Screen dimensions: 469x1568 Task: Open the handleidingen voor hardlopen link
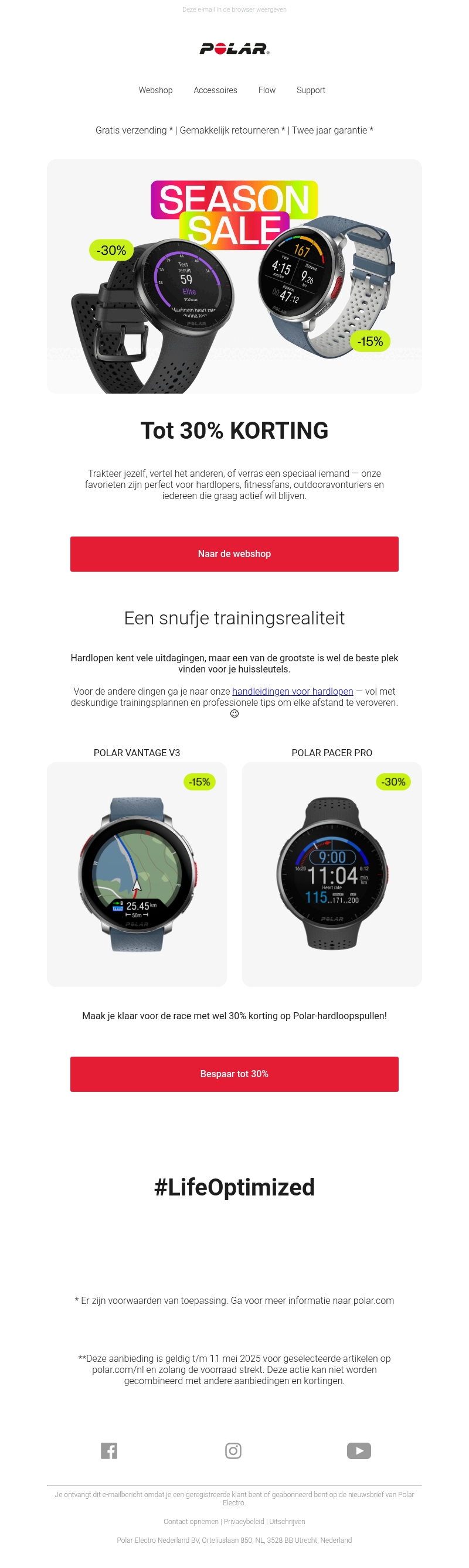(x=293, y=691)
